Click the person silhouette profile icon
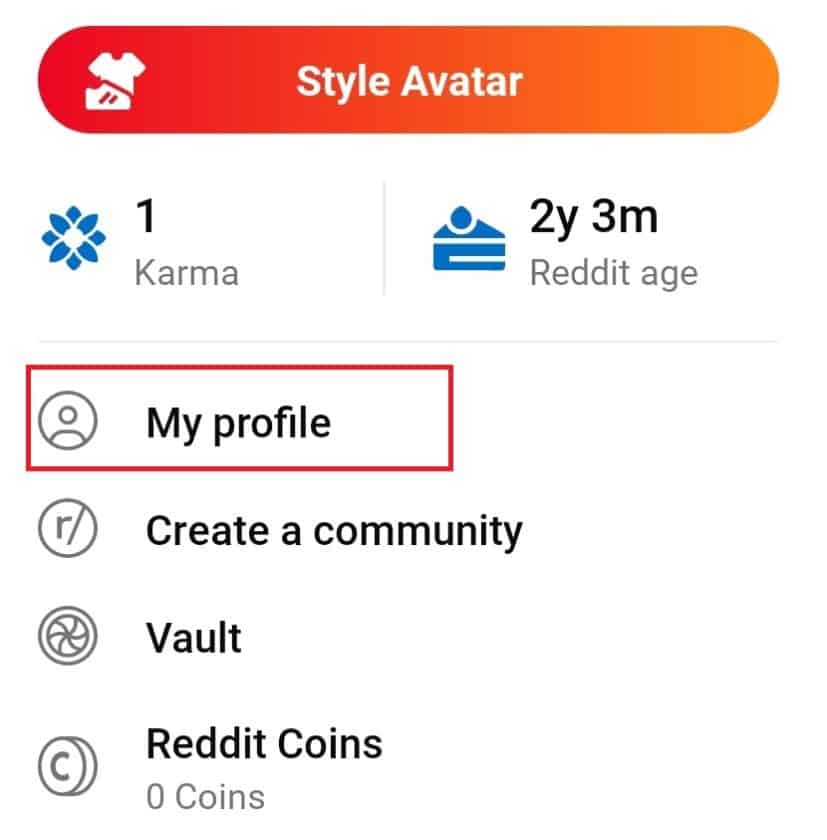 point(66,421)
